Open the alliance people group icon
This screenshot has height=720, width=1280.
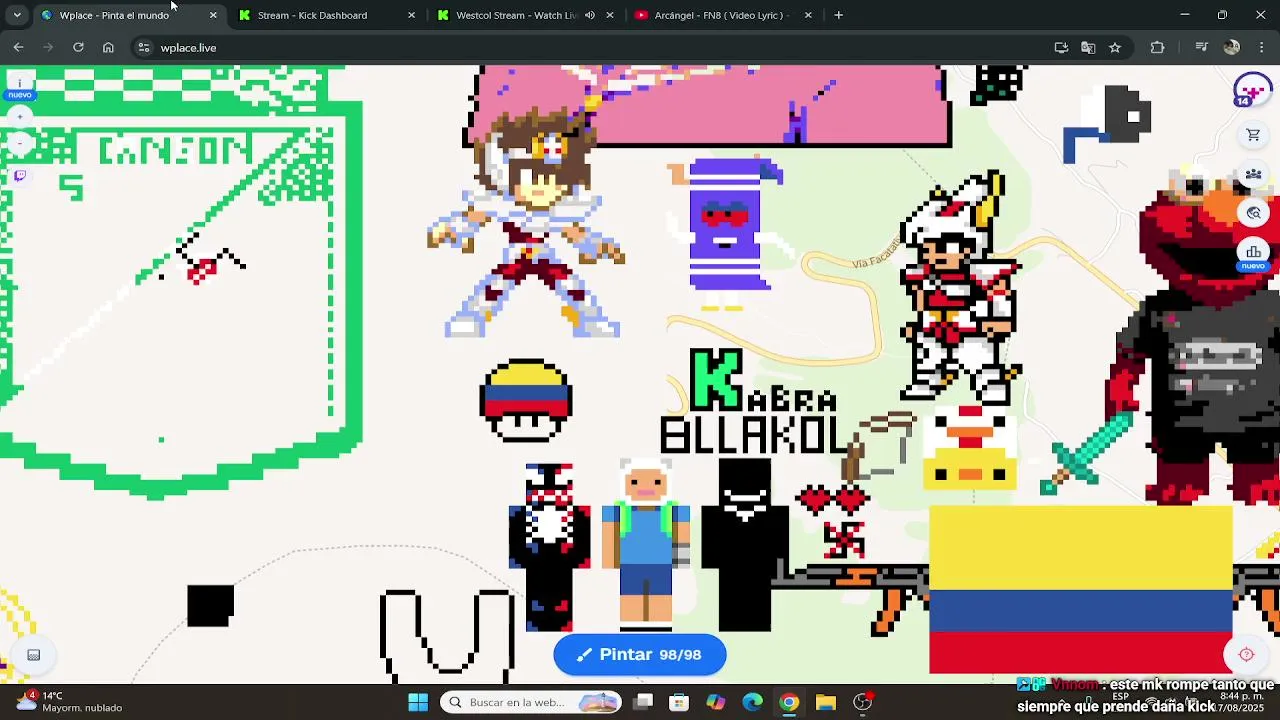point(1253,174)
